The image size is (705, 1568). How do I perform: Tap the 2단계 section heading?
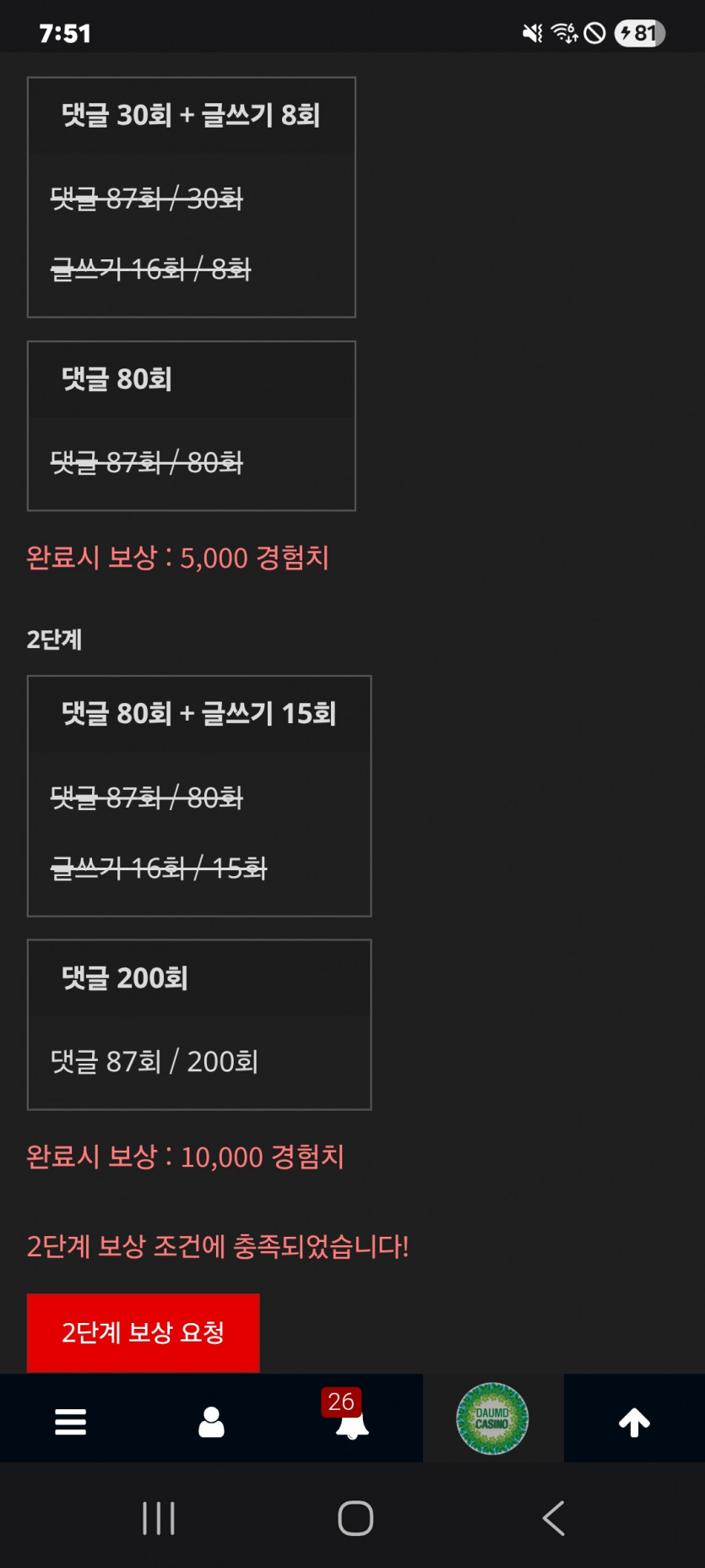click(53, 640)
